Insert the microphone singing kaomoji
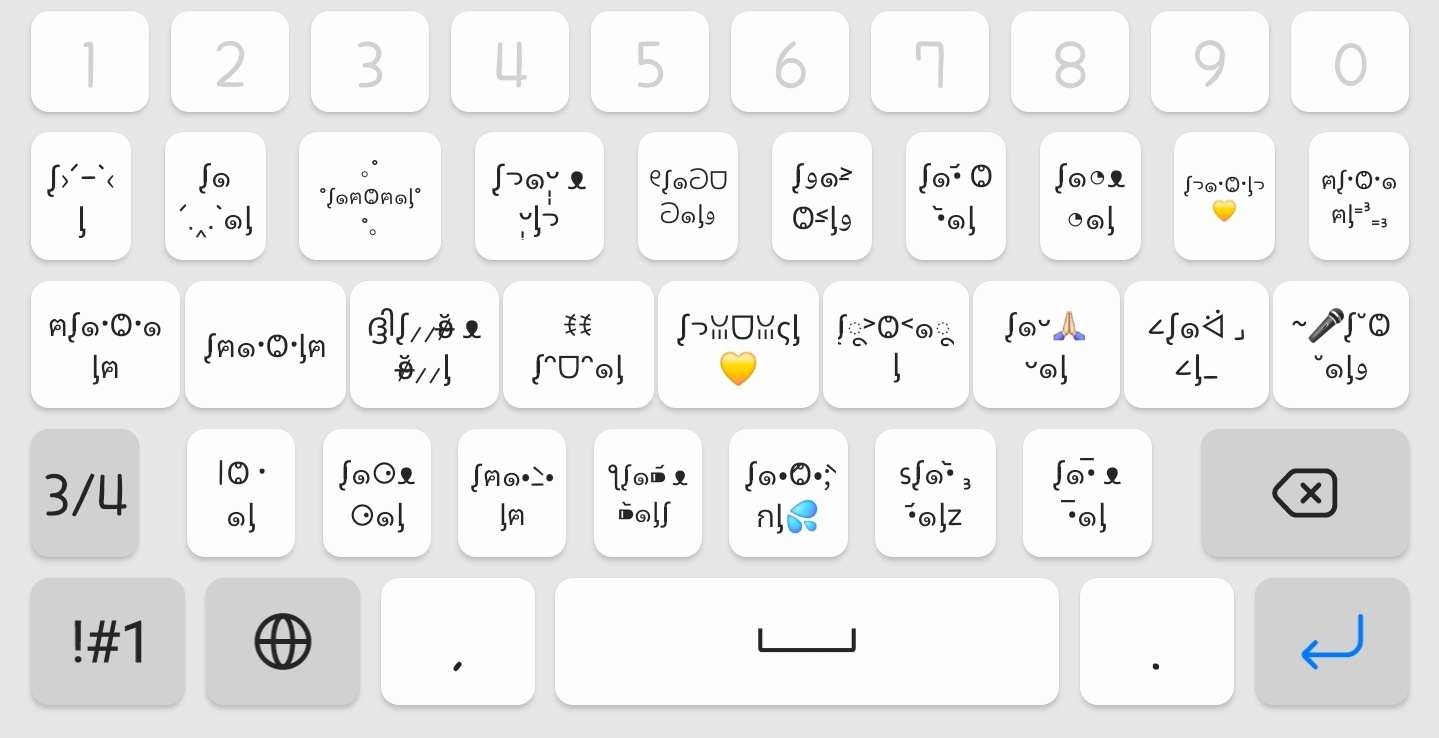The height and width of the screenshot is (738, 1439). click(x=1340, y=345)
